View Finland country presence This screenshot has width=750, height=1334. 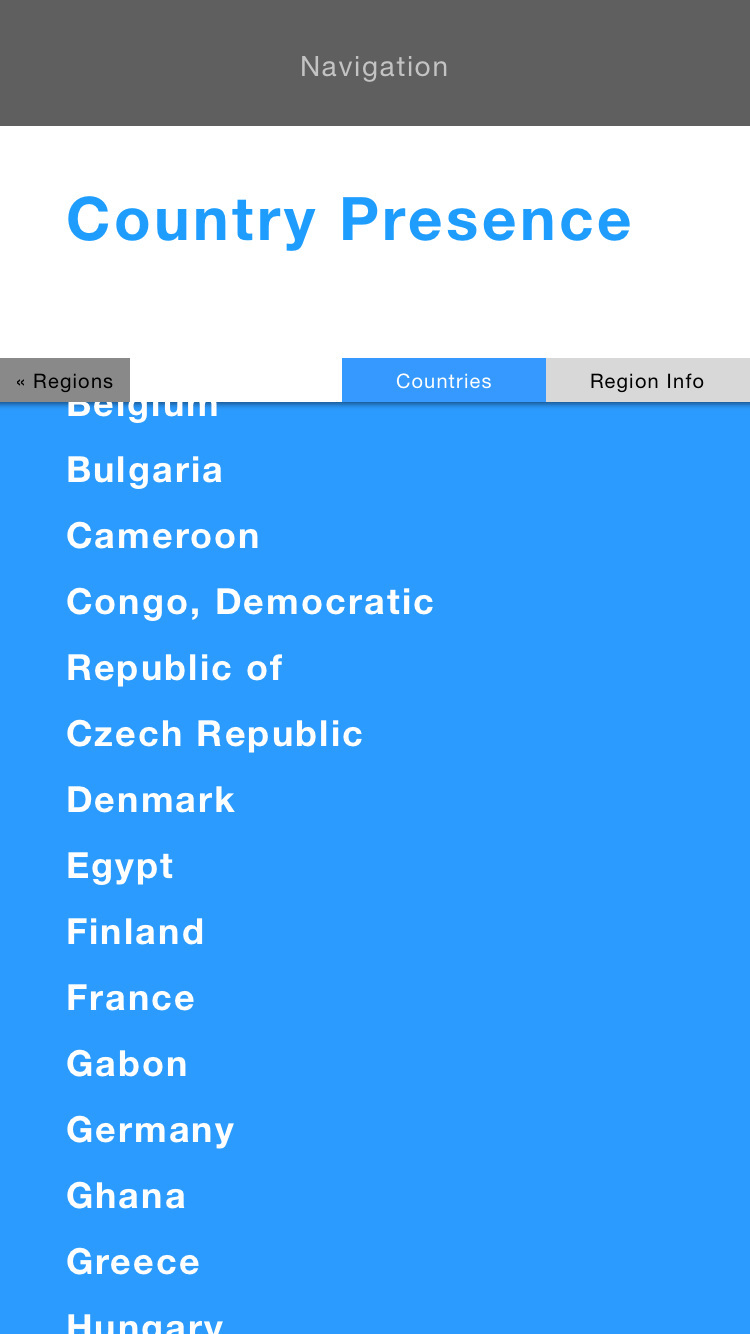click(x=135, y=932)
